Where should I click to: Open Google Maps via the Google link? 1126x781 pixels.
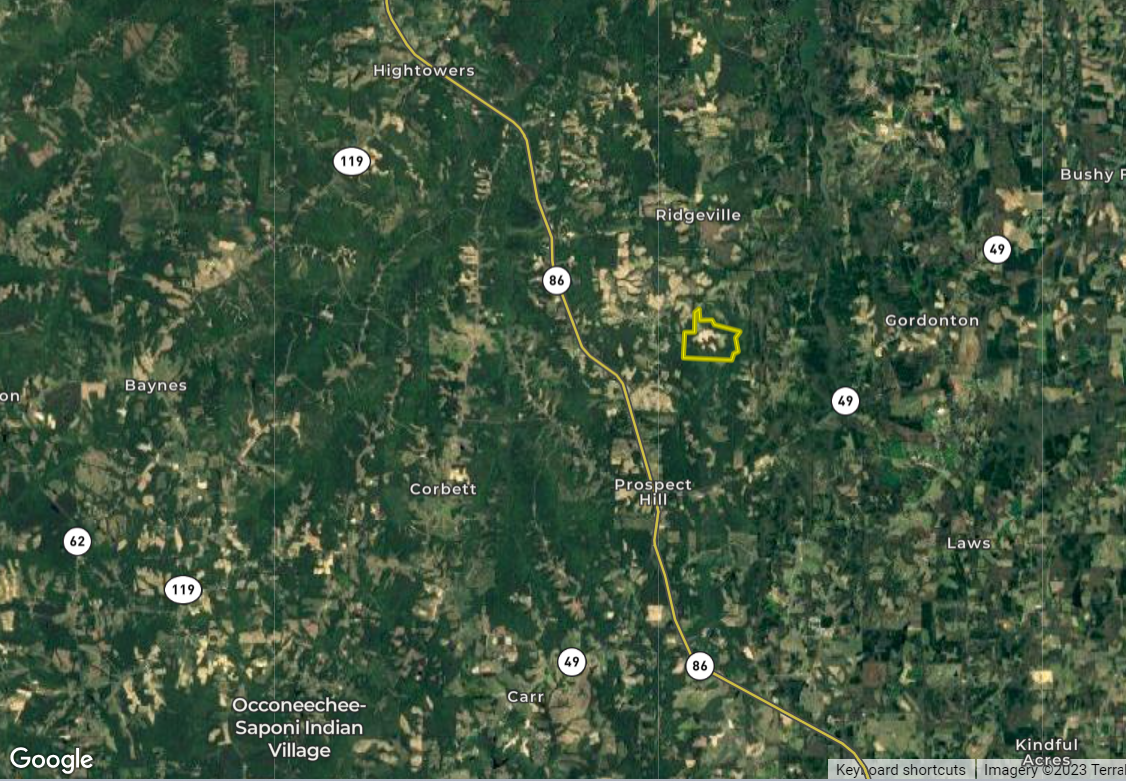[x=51, y=760]
